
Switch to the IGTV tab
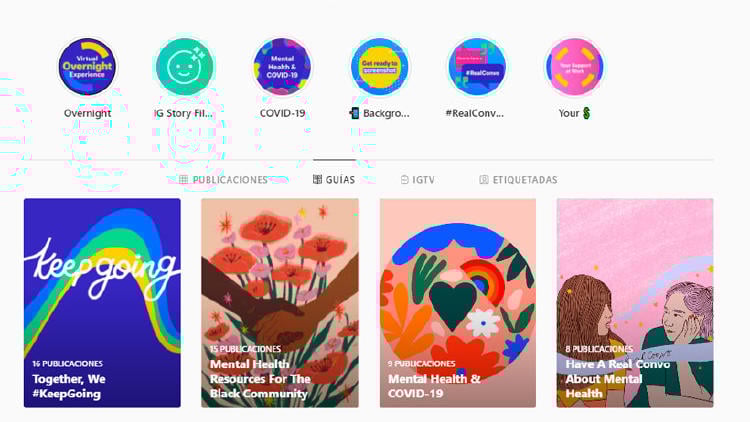(417, 180)
